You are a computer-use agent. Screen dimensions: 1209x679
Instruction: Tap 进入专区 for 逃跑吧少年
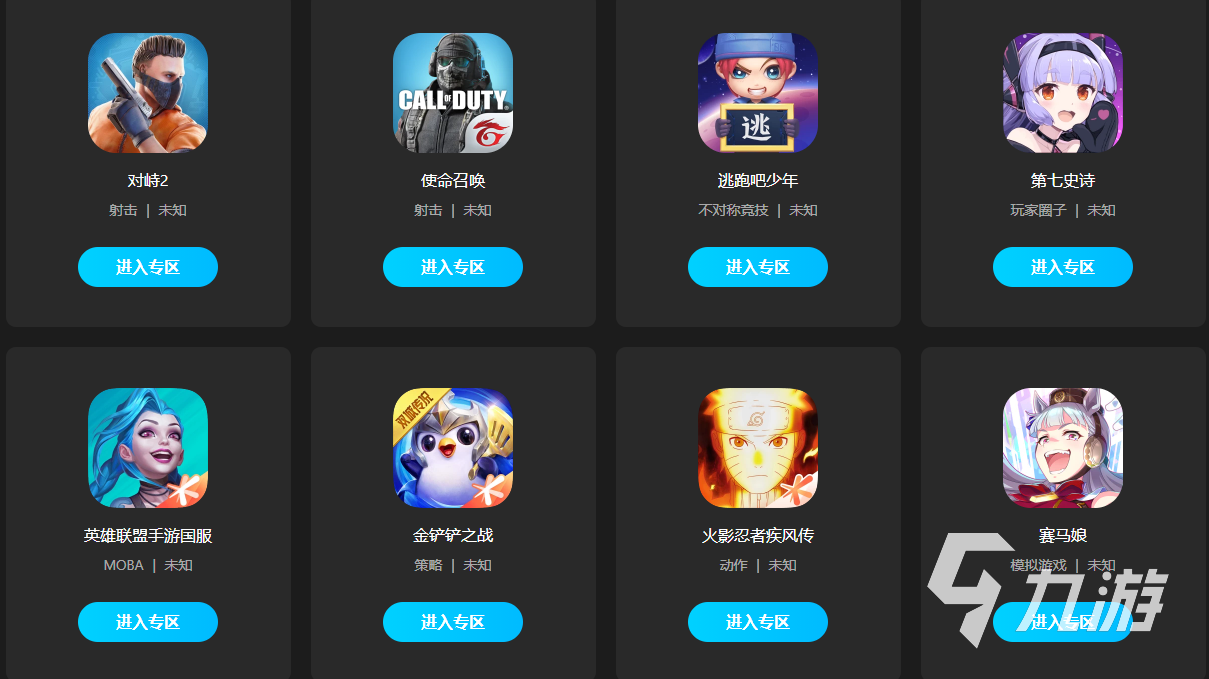point(758,267)
